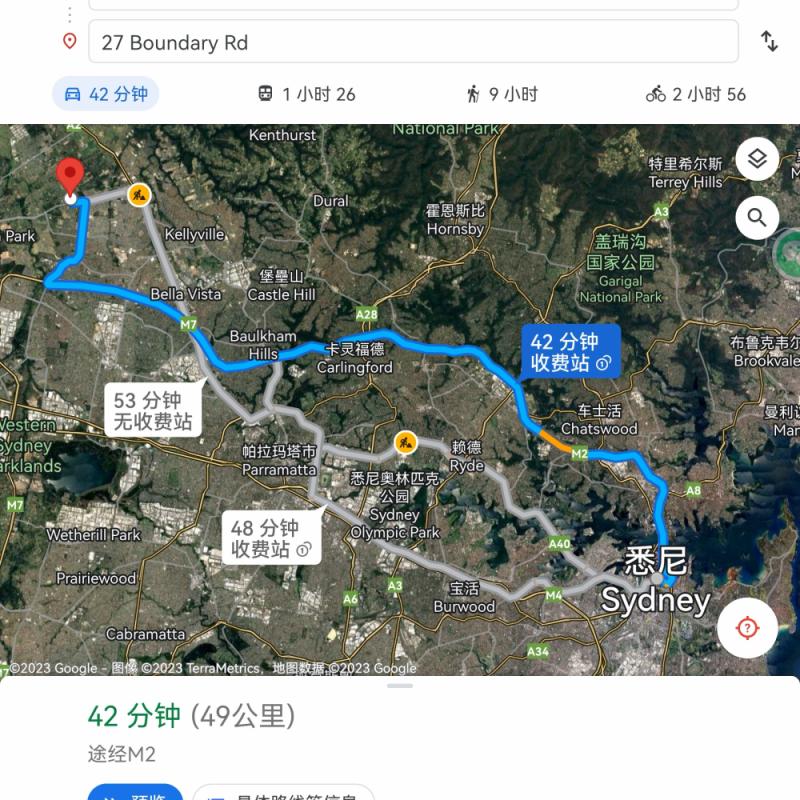Edit the 27 Boundary Rd destination field
Image resolution: width=800 pixels, height=800 pixels.
pyautogui.click(x=413, y=42)
